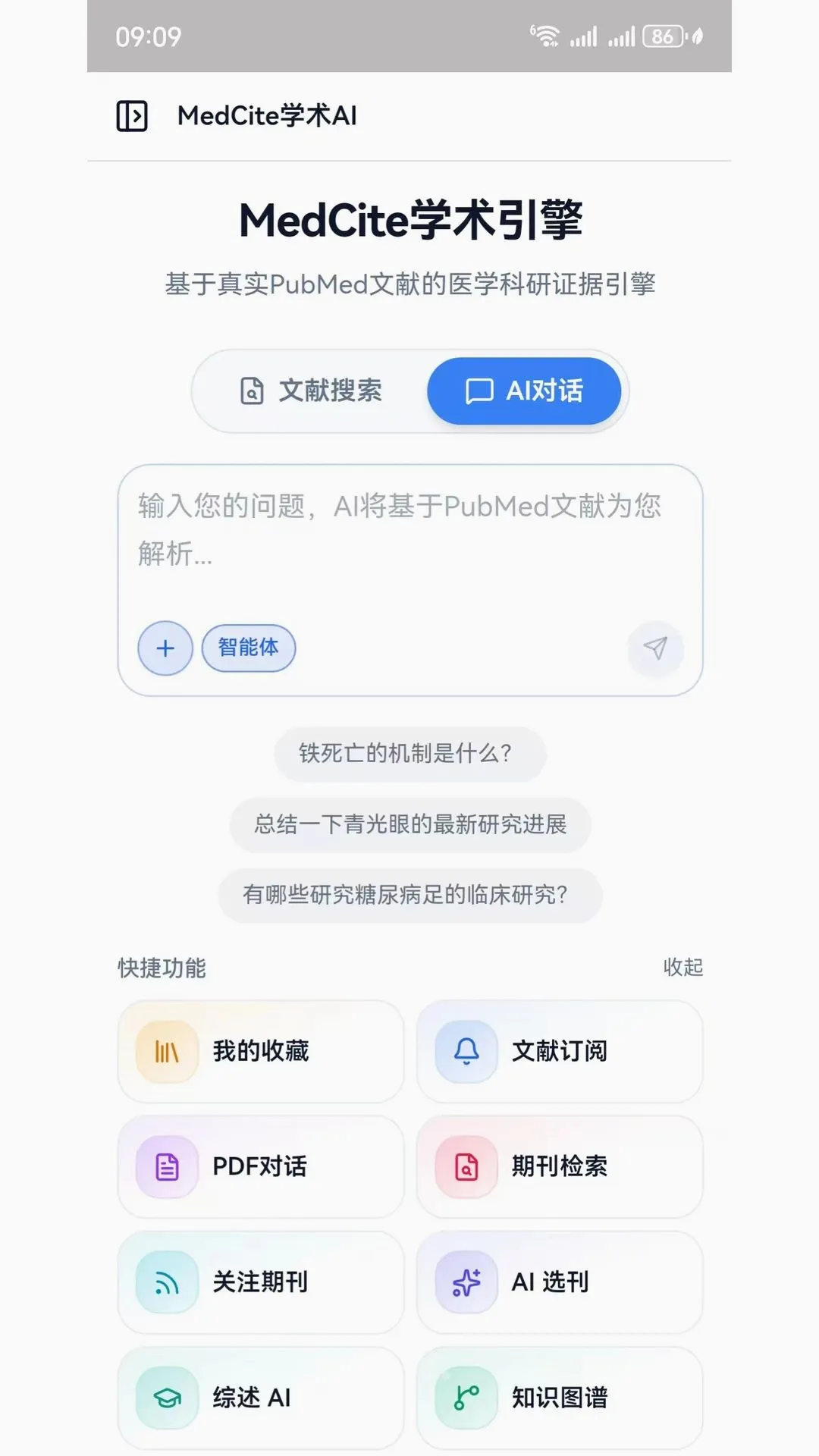The image size is (819, 1456).
Task: Send the question with paper-plane icon
Action: [x=656, y=648]
